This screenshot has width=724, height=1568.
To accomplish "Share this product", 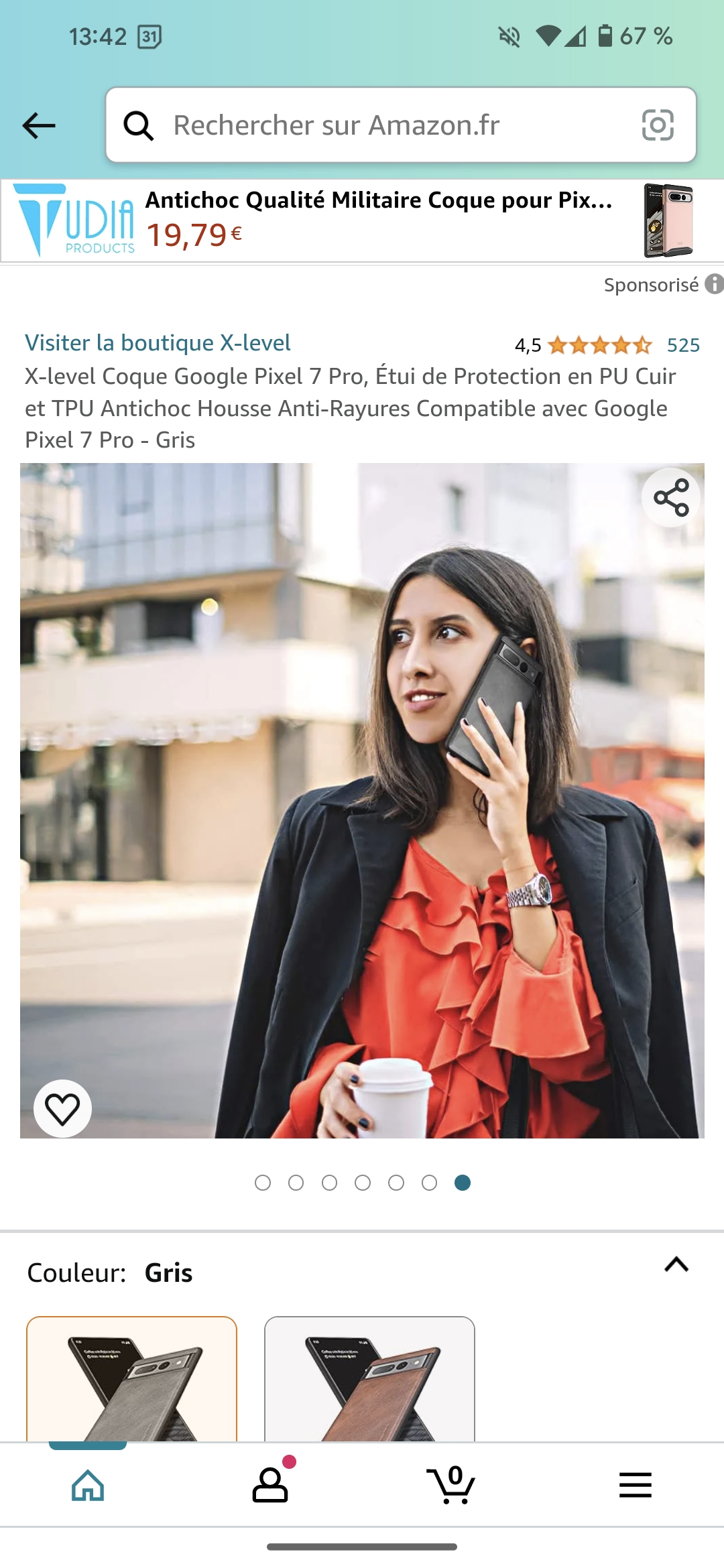I will pos(671,498).
